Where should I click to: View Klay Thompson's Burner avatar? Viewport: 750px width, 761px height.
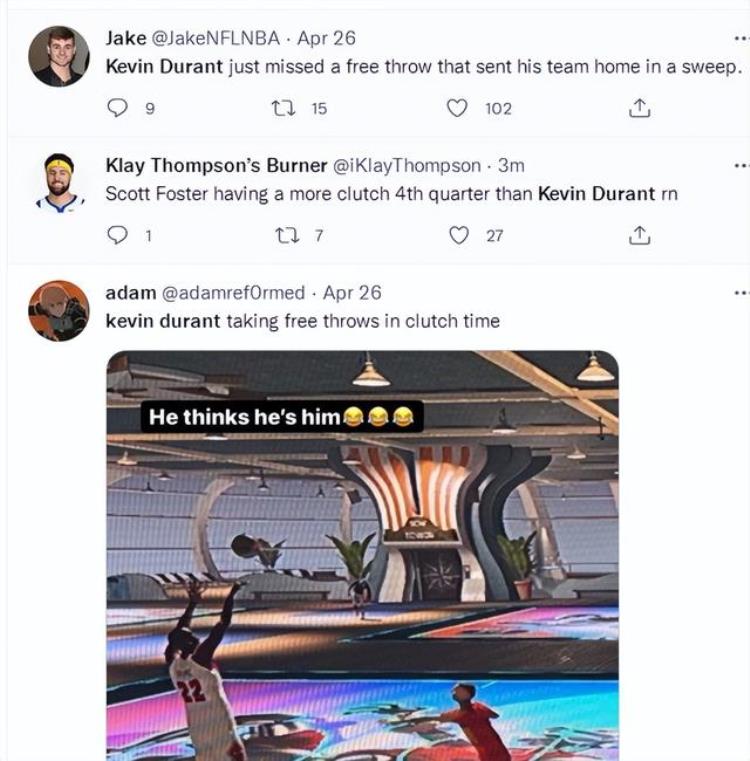click(x=60, y=183)
